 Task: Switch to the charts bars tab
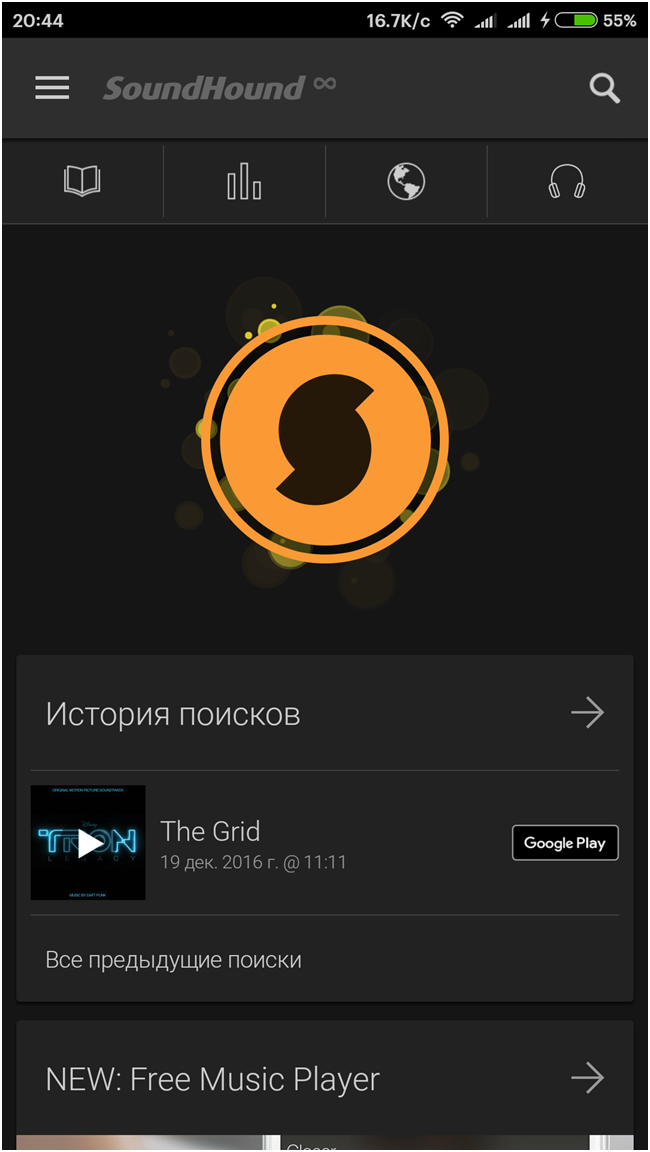pyautogui.click(x=244, y=181)
